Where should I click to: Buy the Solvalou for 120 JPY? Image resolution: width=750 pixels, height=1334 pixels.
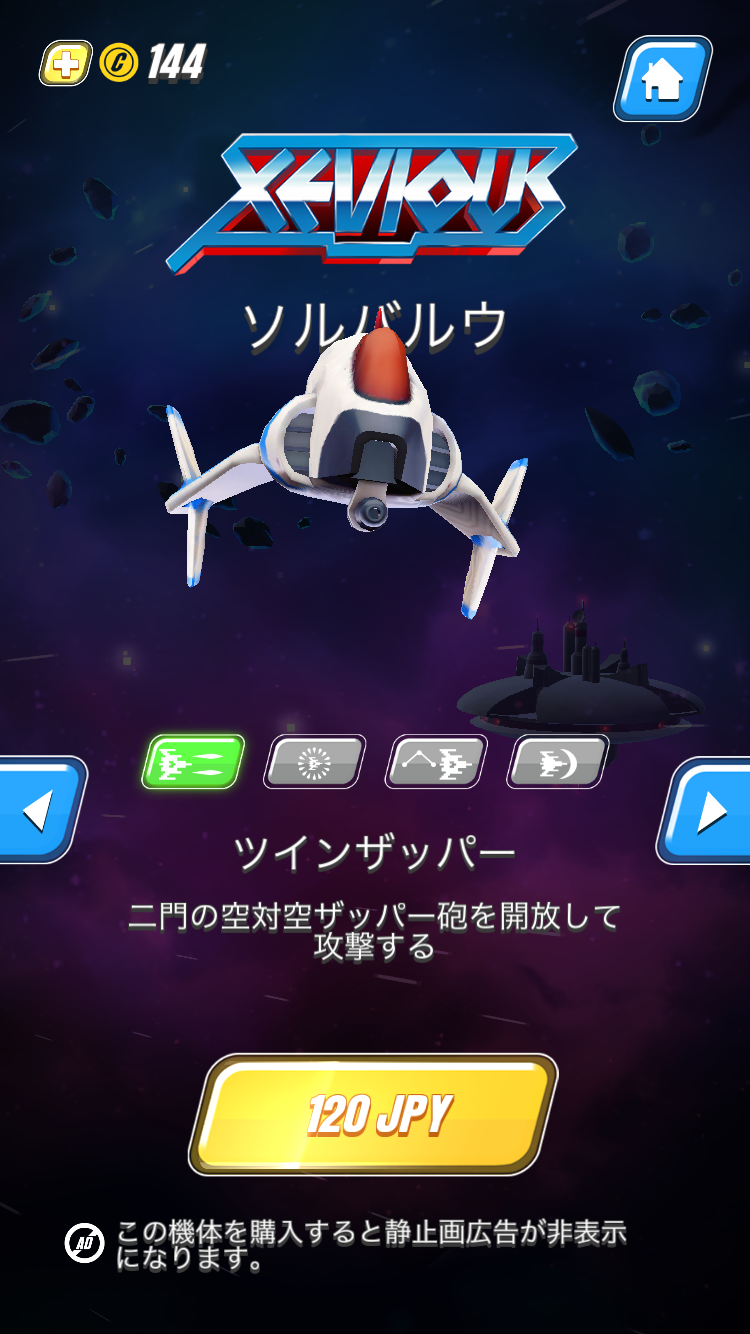point(373,1114)
